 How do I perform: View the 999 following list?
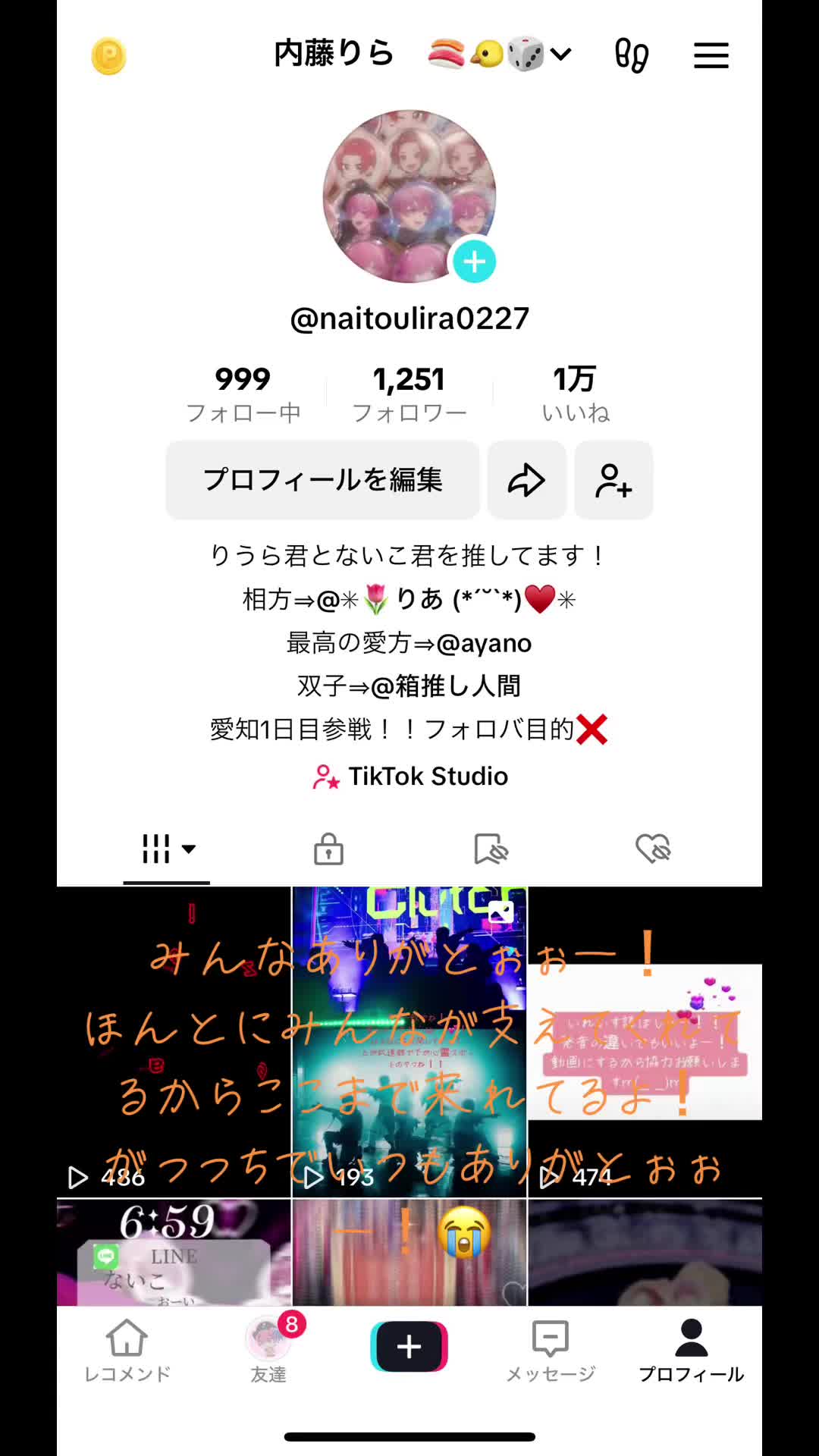pyautogui.click(x=243, y=393)
